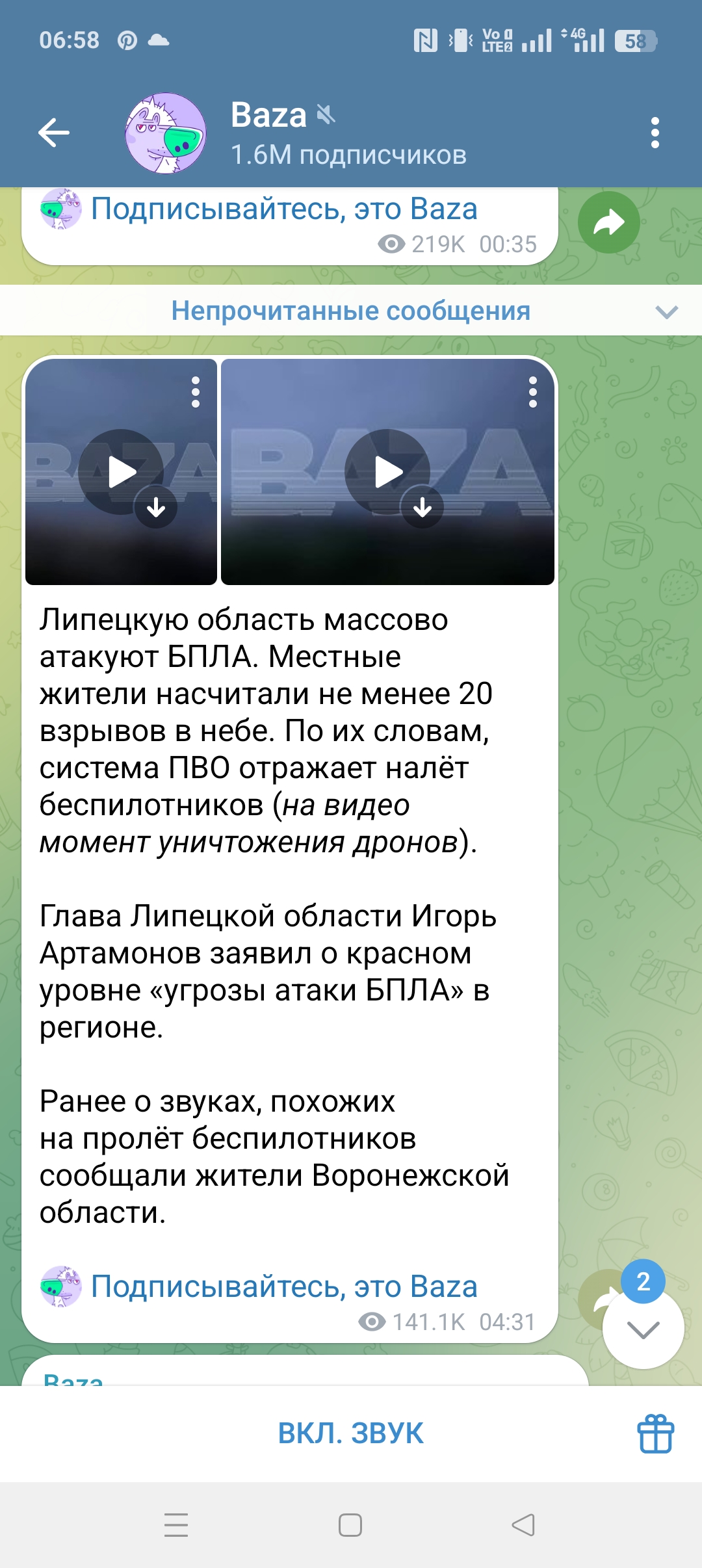Play the first video about Lipetsk drones
The image size is (702, 1568).
coord(121,471)
